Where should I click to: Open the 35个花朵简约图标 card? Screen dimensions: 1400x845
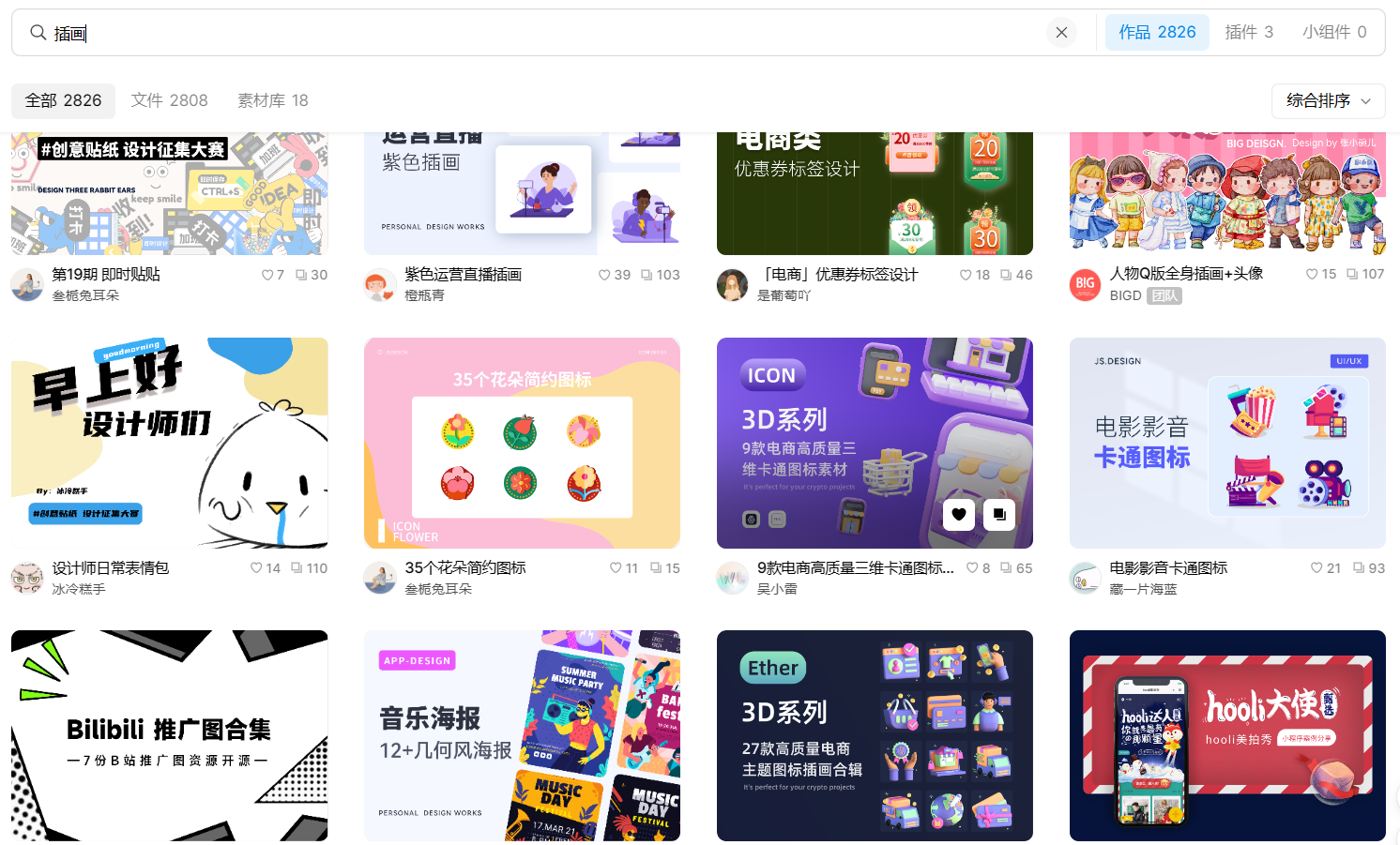[522, 443]
